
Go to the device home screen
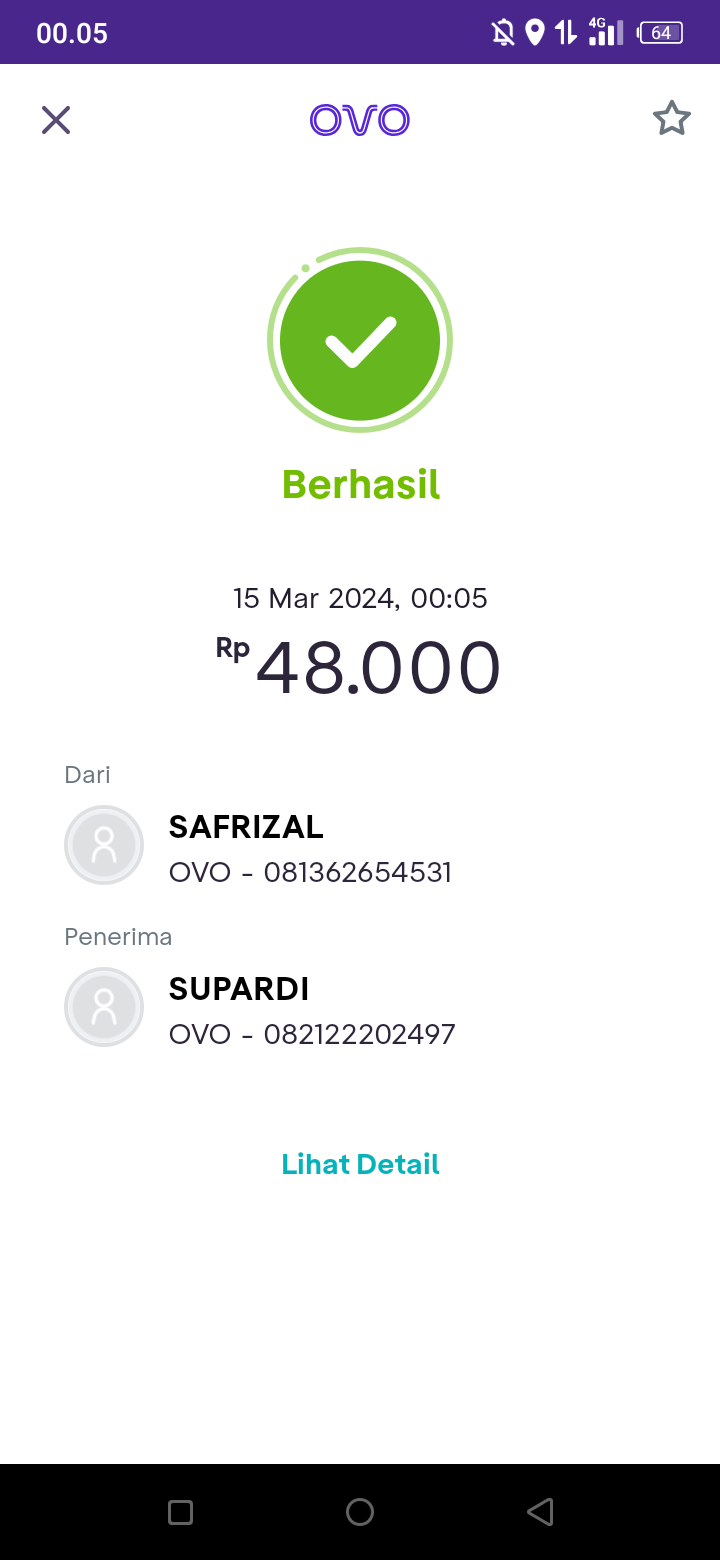[x=360, y=1511]
